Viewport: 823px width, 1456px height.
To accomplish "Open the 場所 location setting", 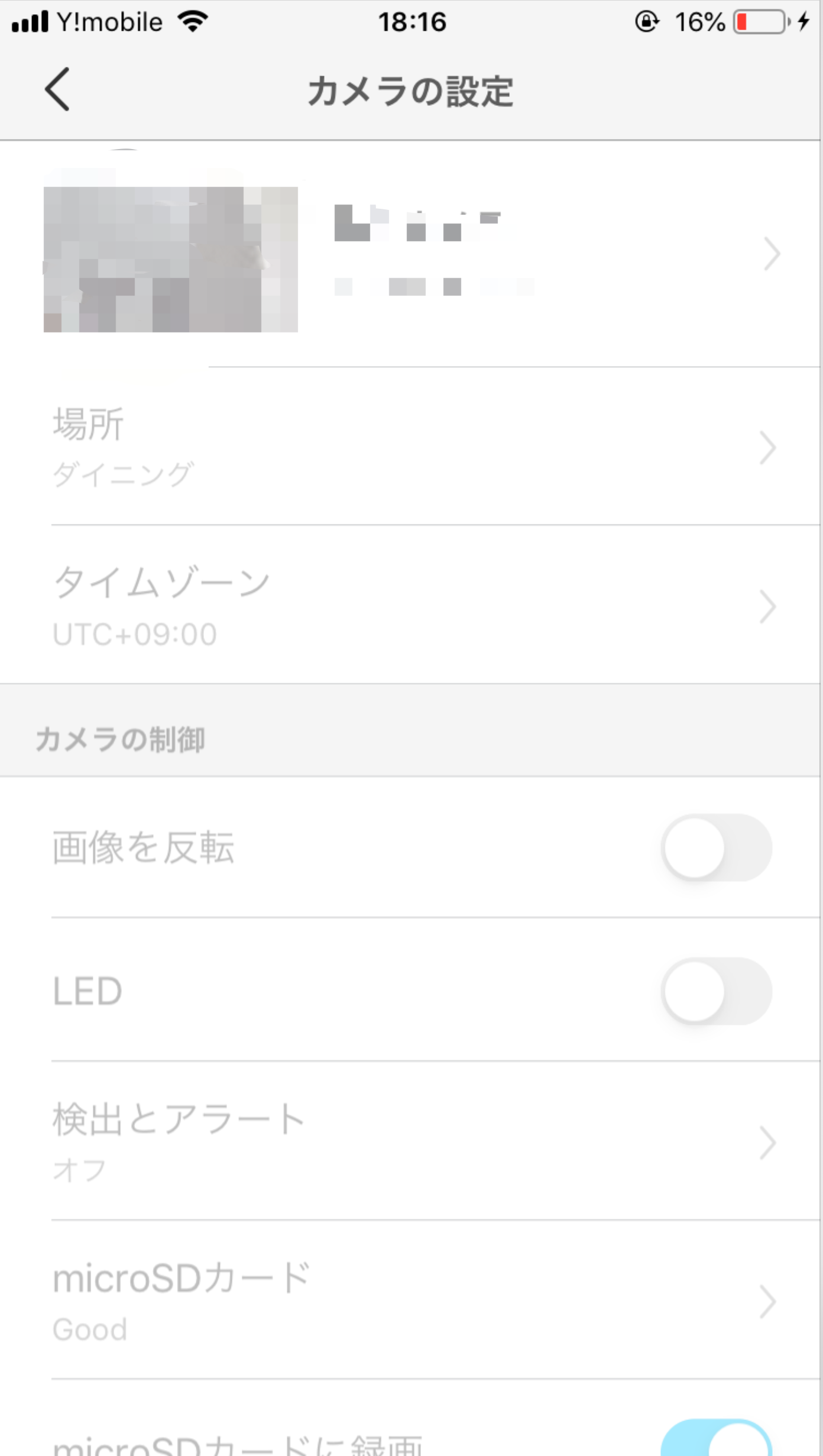I will [x=410, y=446].
